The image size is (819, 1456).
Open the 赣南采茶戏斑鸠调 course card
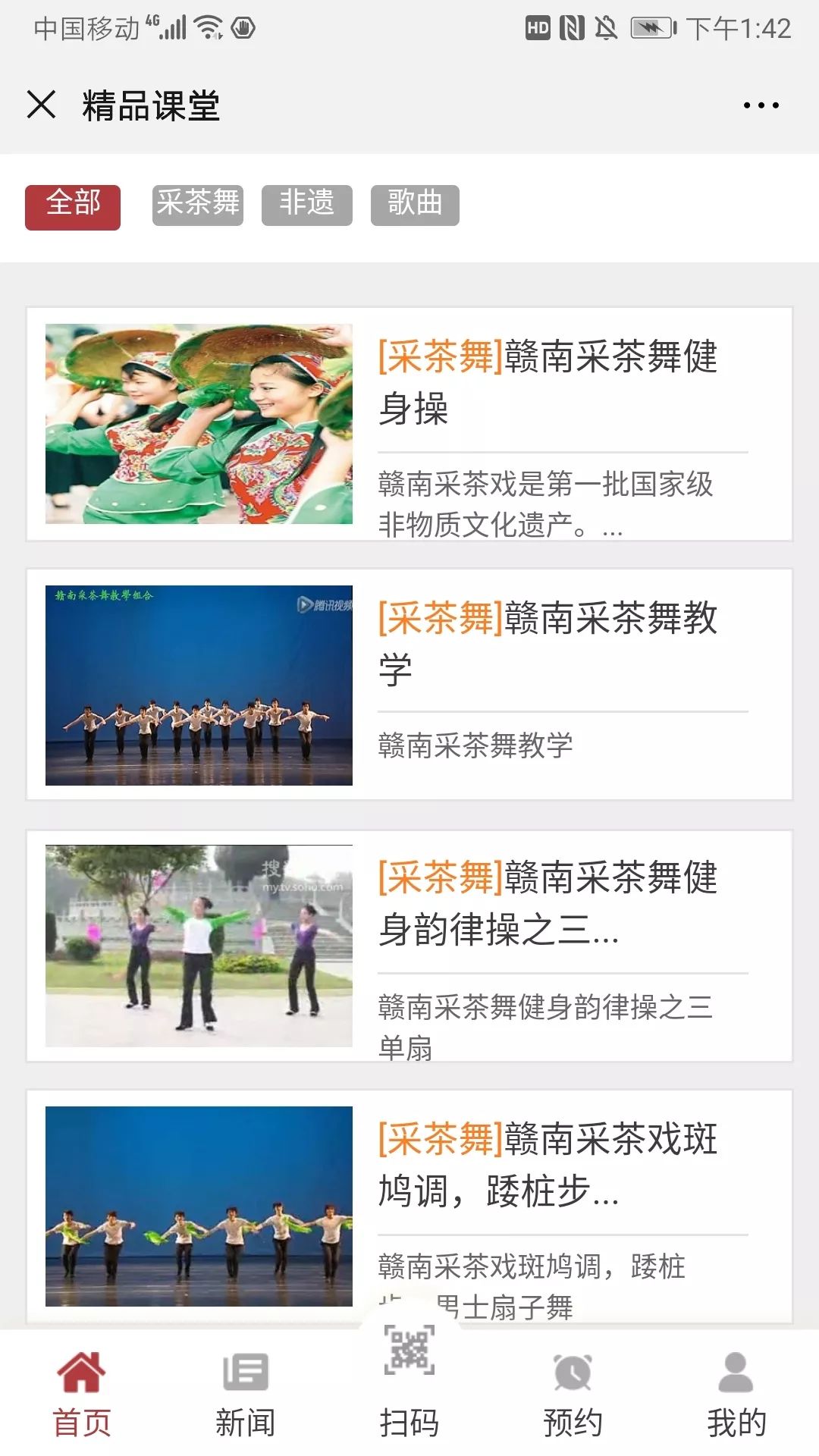pos(409,1206)
